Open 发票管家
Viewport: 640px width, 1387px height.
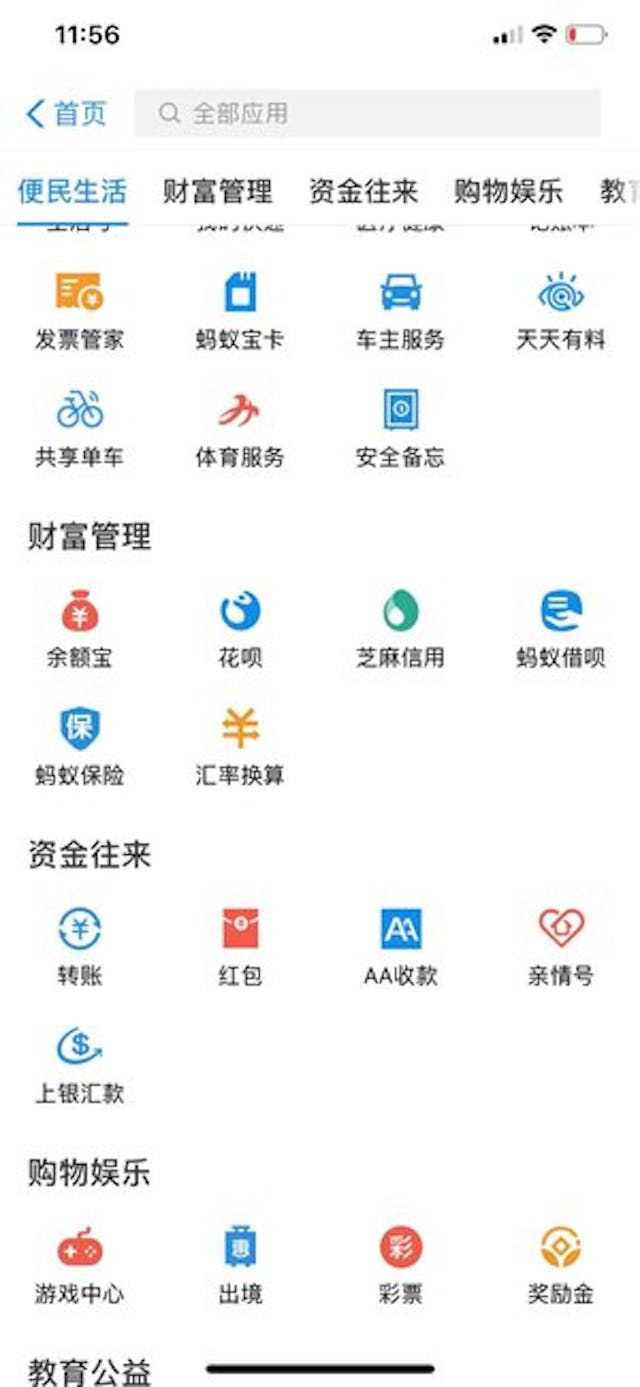[80, 311]
